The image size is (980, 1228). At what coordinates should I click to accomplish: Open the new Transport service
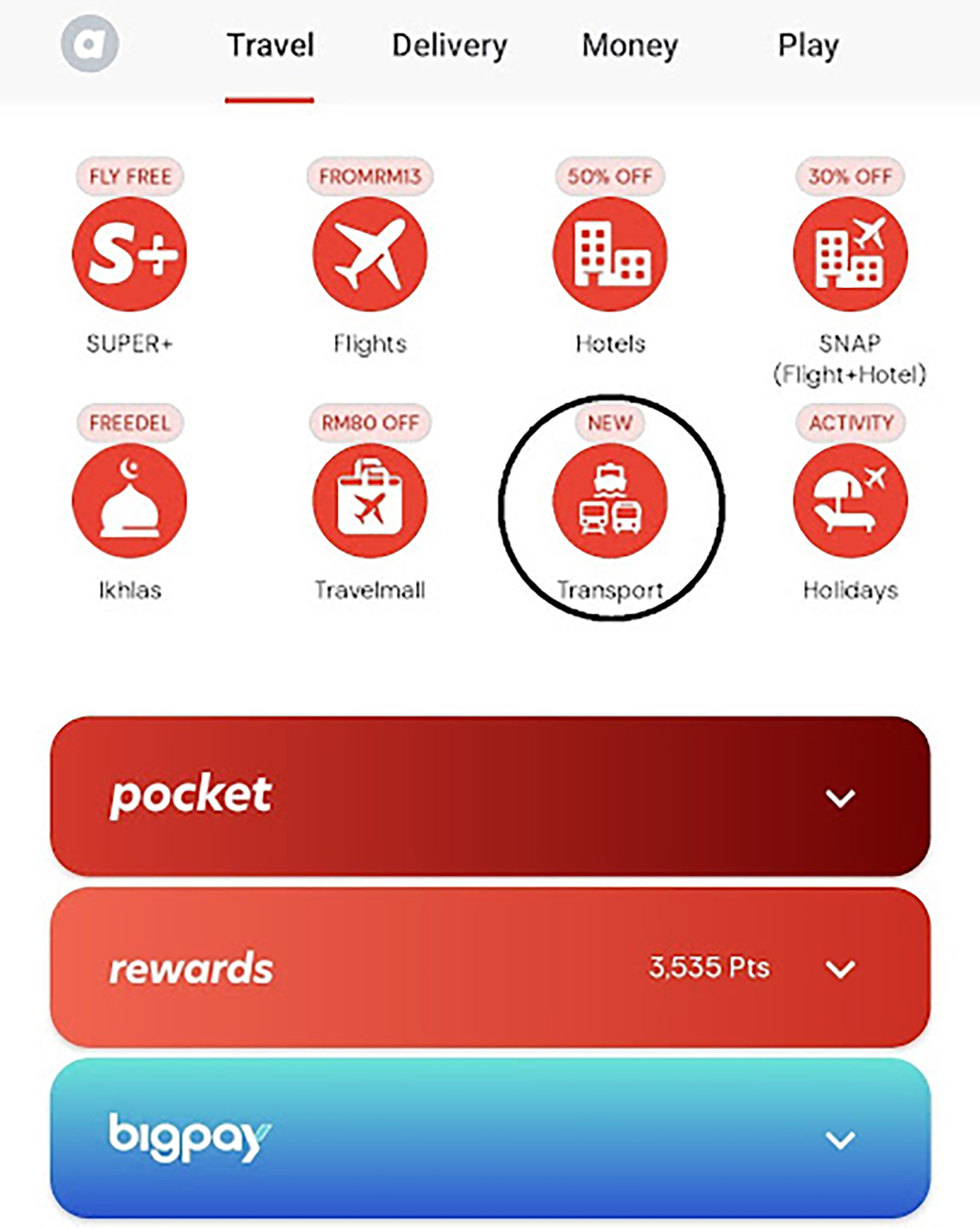pyautogui.click(x=610, y=501)
